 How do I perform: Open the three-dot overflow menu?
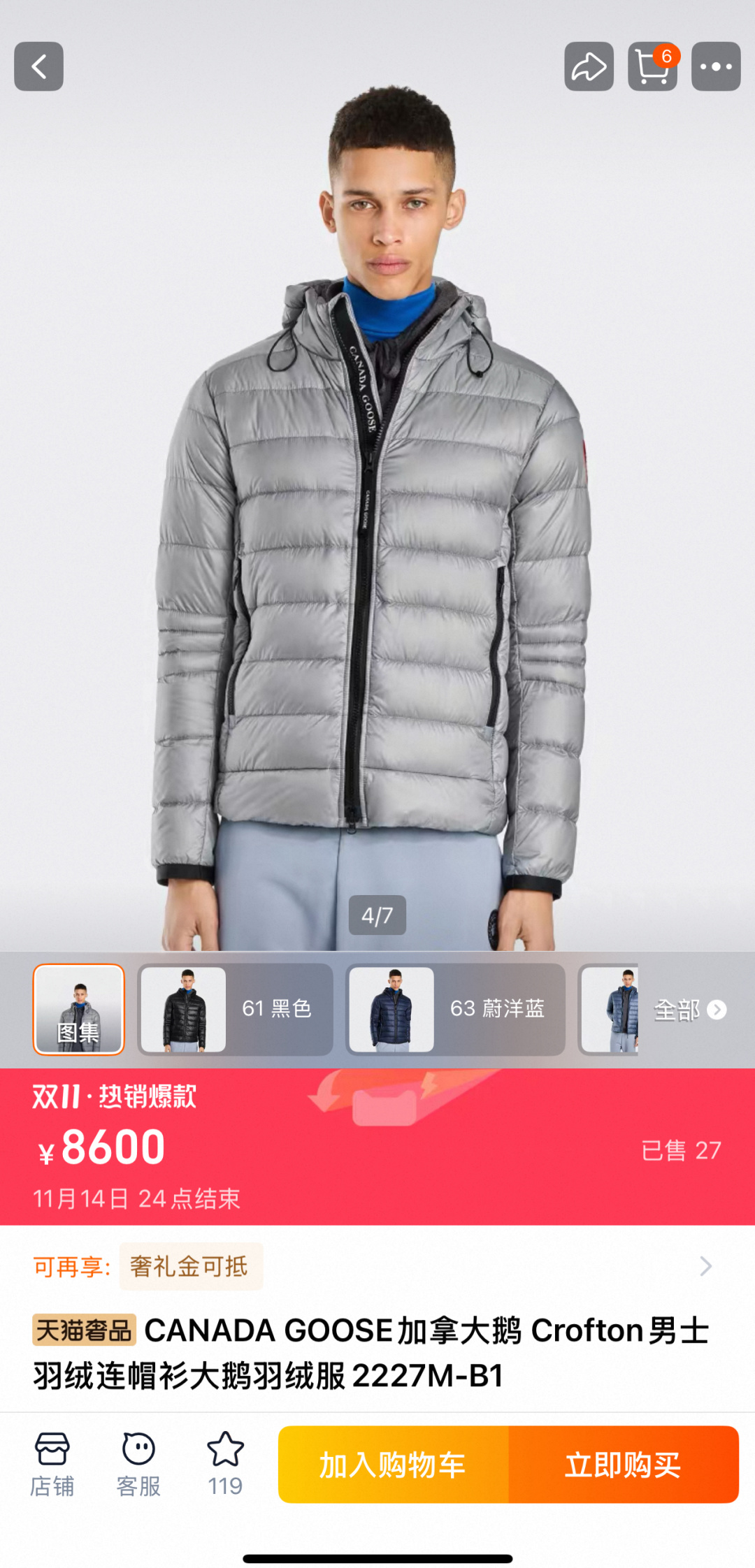[716, 66]
